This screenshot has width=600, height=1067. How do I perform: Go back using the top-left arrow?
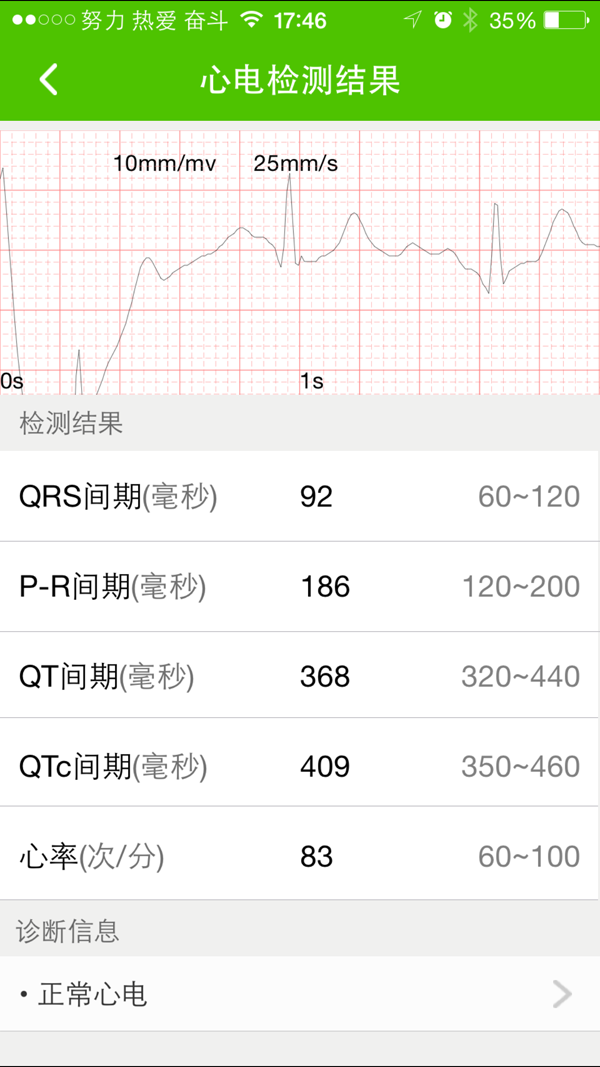49,80
